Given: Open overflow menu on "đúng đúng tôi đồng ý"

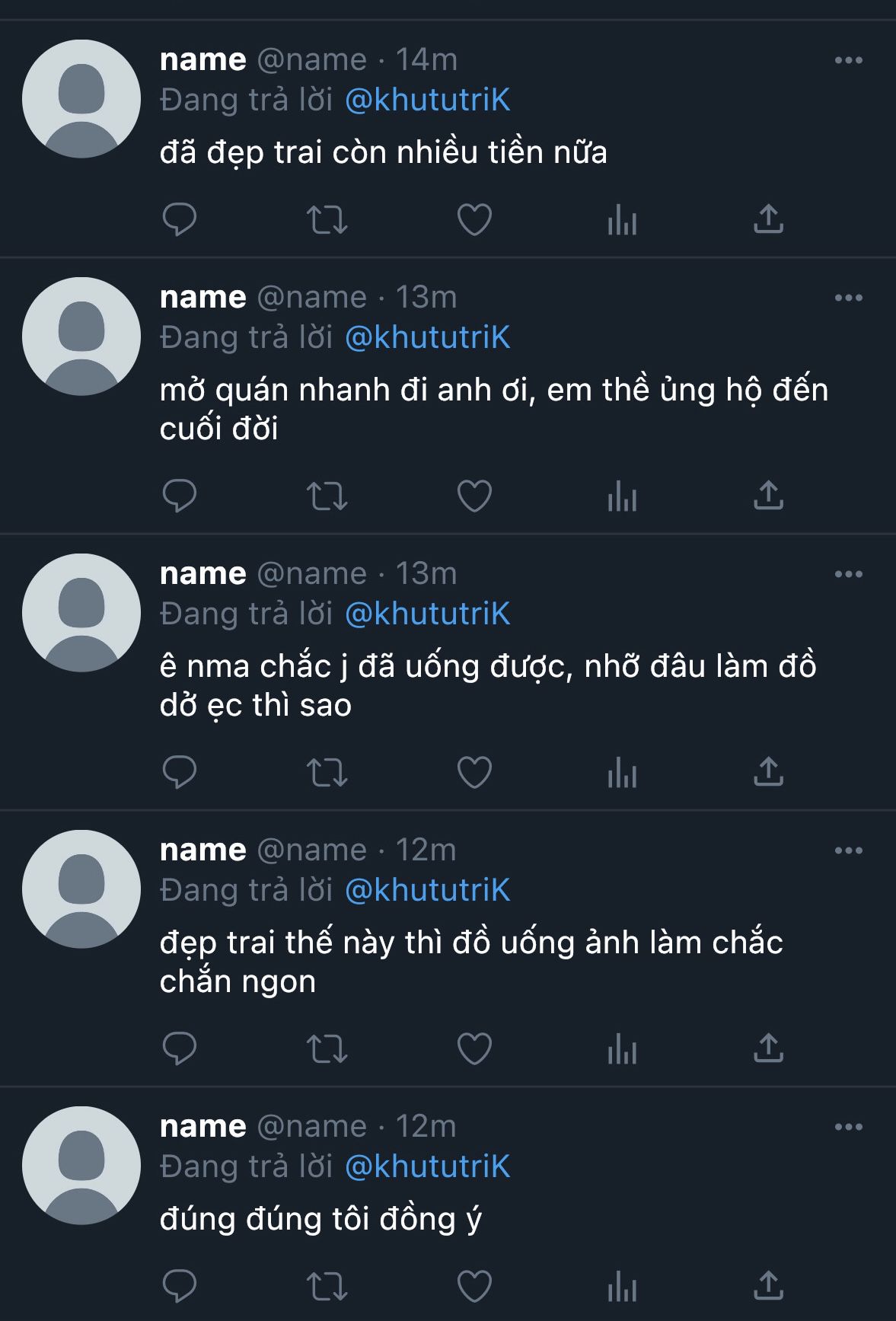Looking at the screenshot, I should tap(848, 1127).
